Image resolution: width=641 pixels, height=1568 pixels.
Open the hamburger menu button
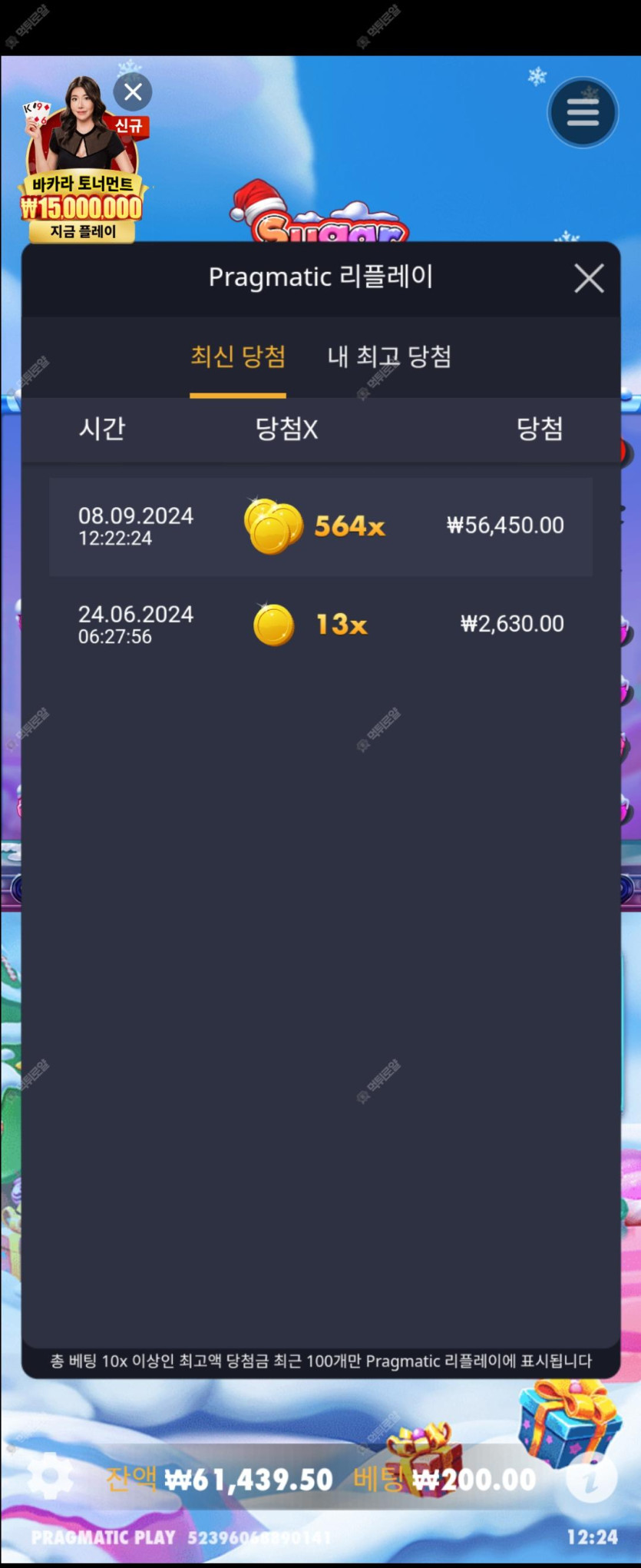(583, 113)
